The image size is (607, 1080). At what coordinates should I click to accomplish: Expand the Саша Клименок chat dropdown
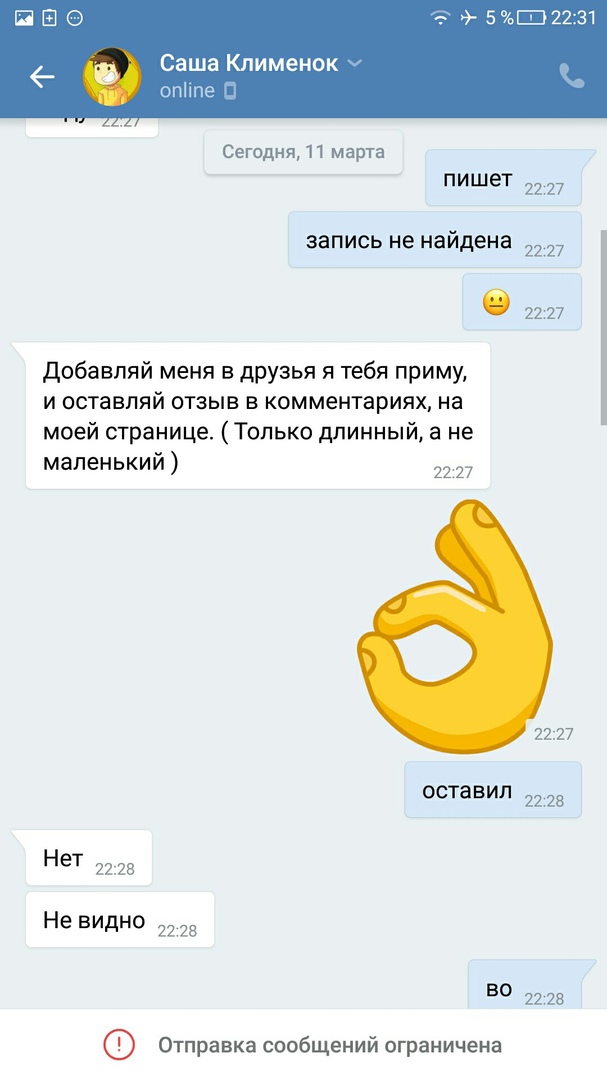[354, 63]
